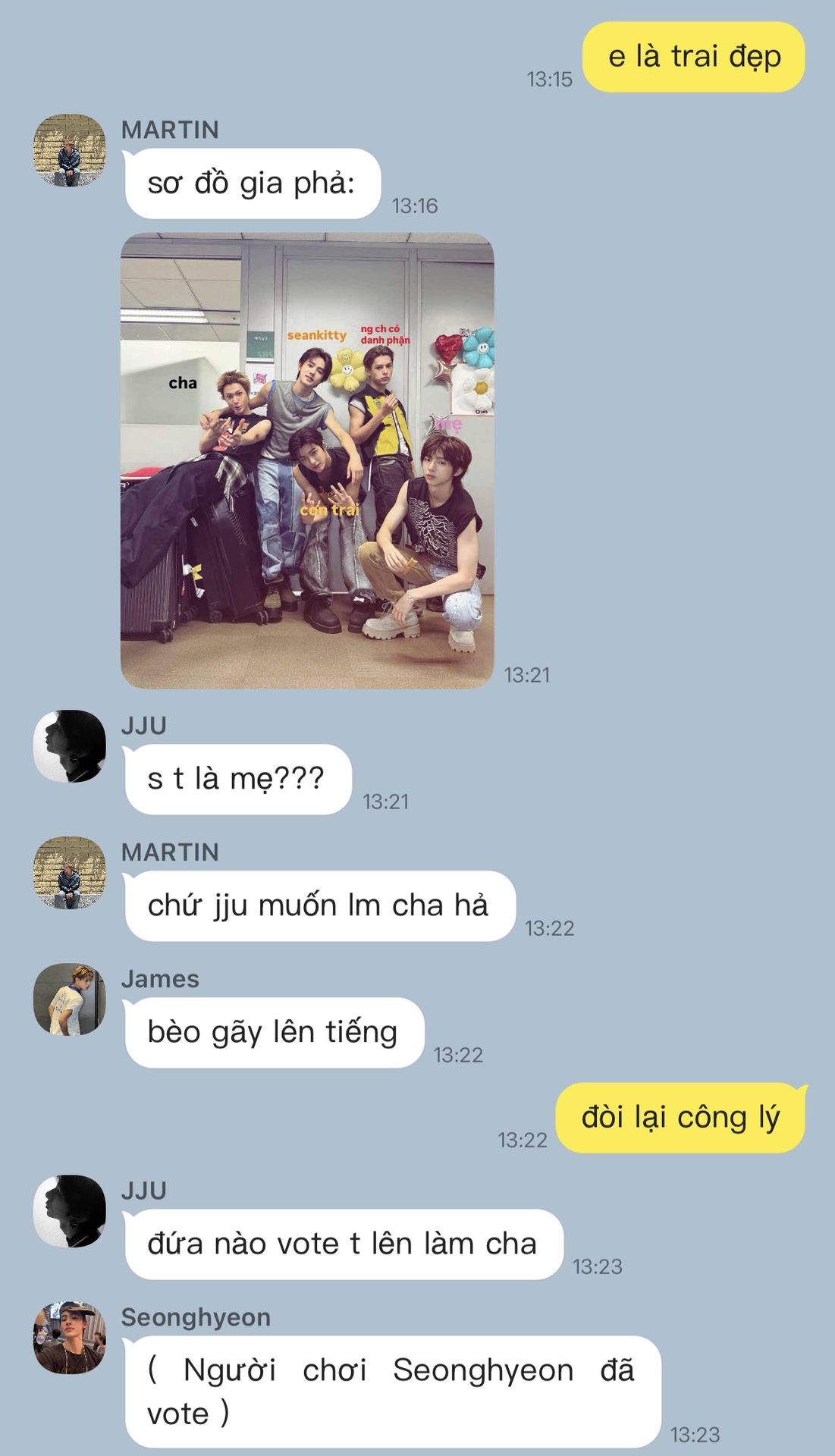
Task: Open James's profile picture
Action: [70, 999]
